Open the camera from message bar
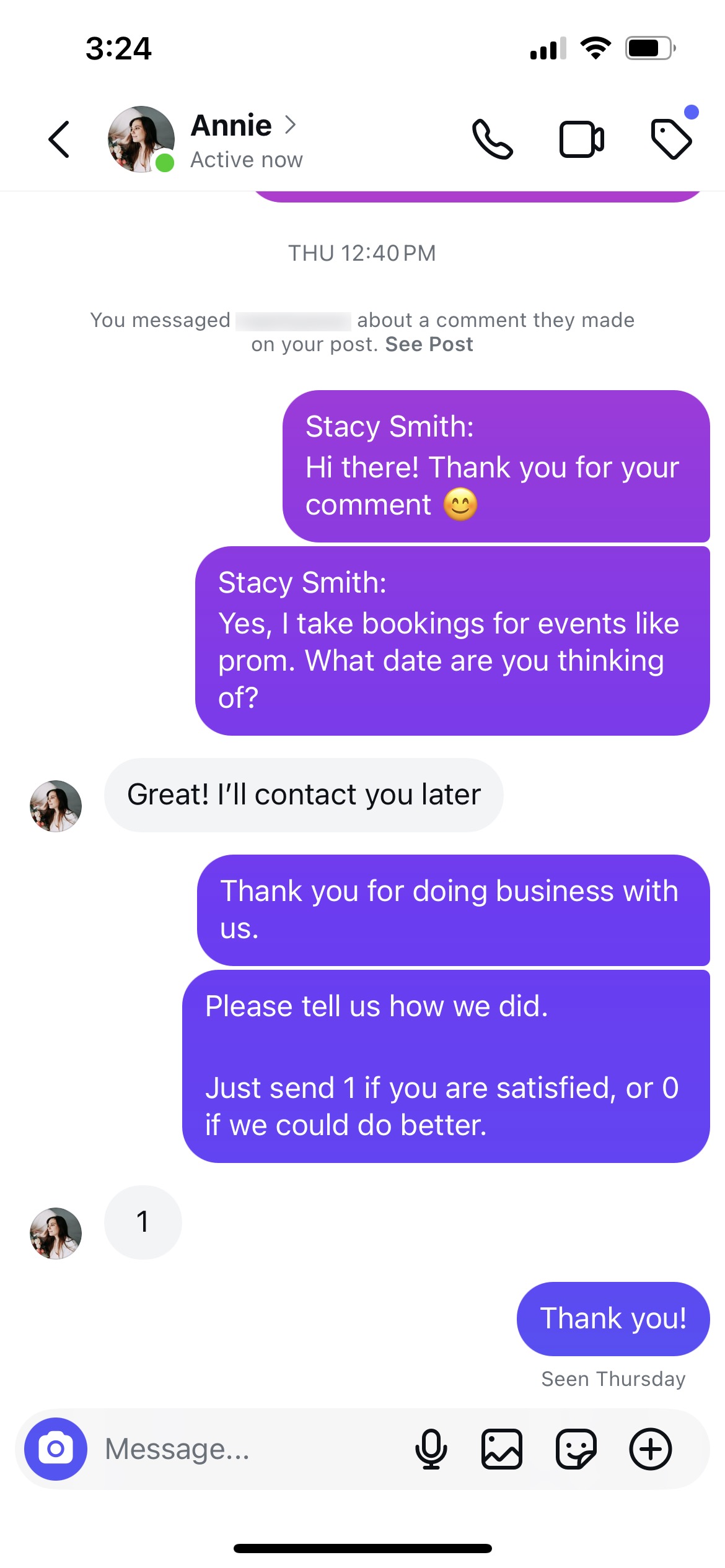 point(56,1449)
